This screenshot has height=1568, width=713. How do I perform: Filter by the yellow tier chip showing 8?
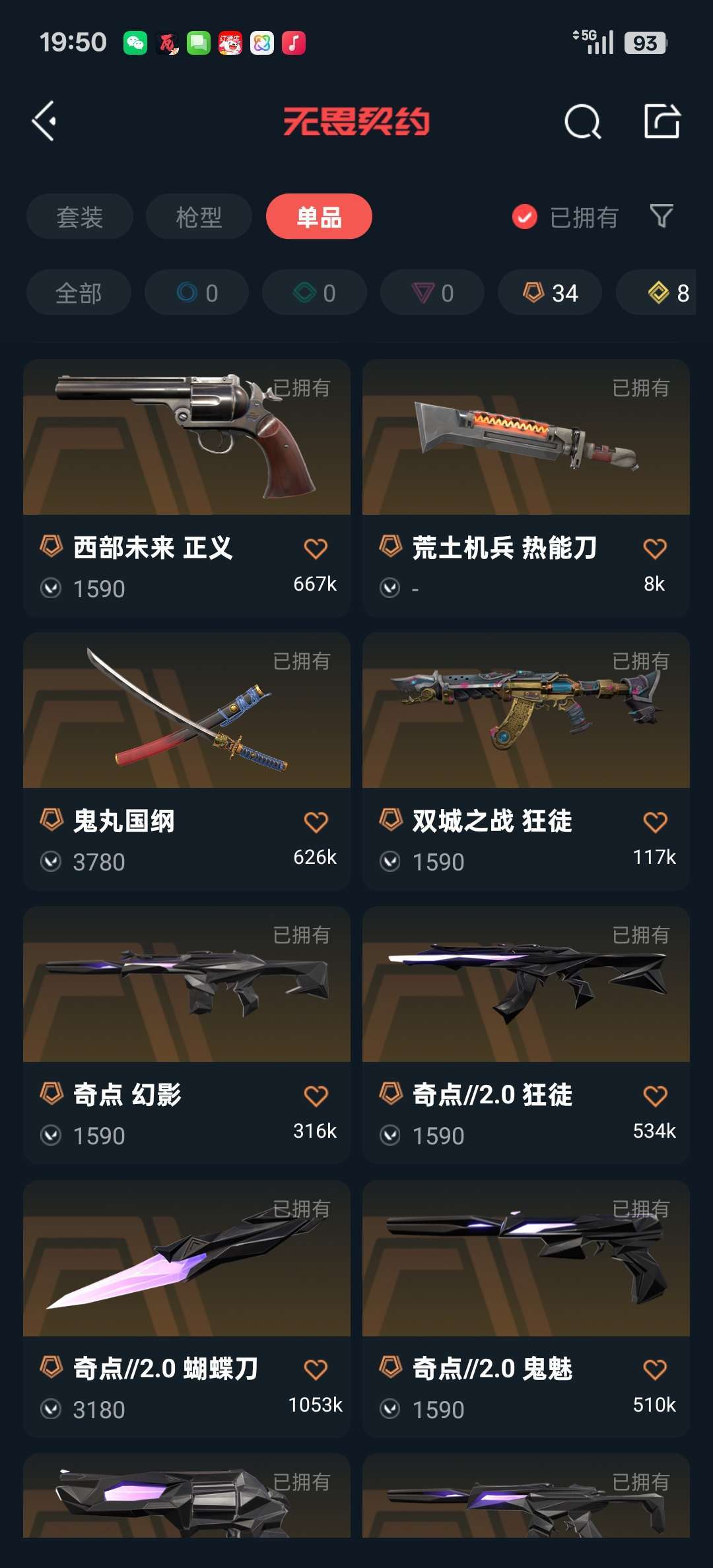(660, 292)
